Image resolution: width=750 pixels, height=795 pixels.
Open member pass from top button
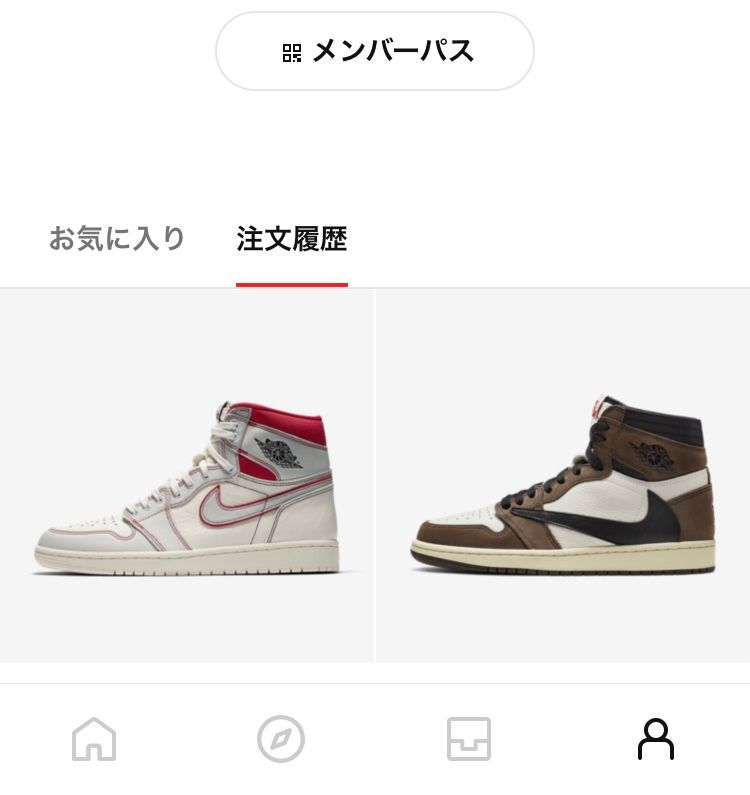pos(375,52)
